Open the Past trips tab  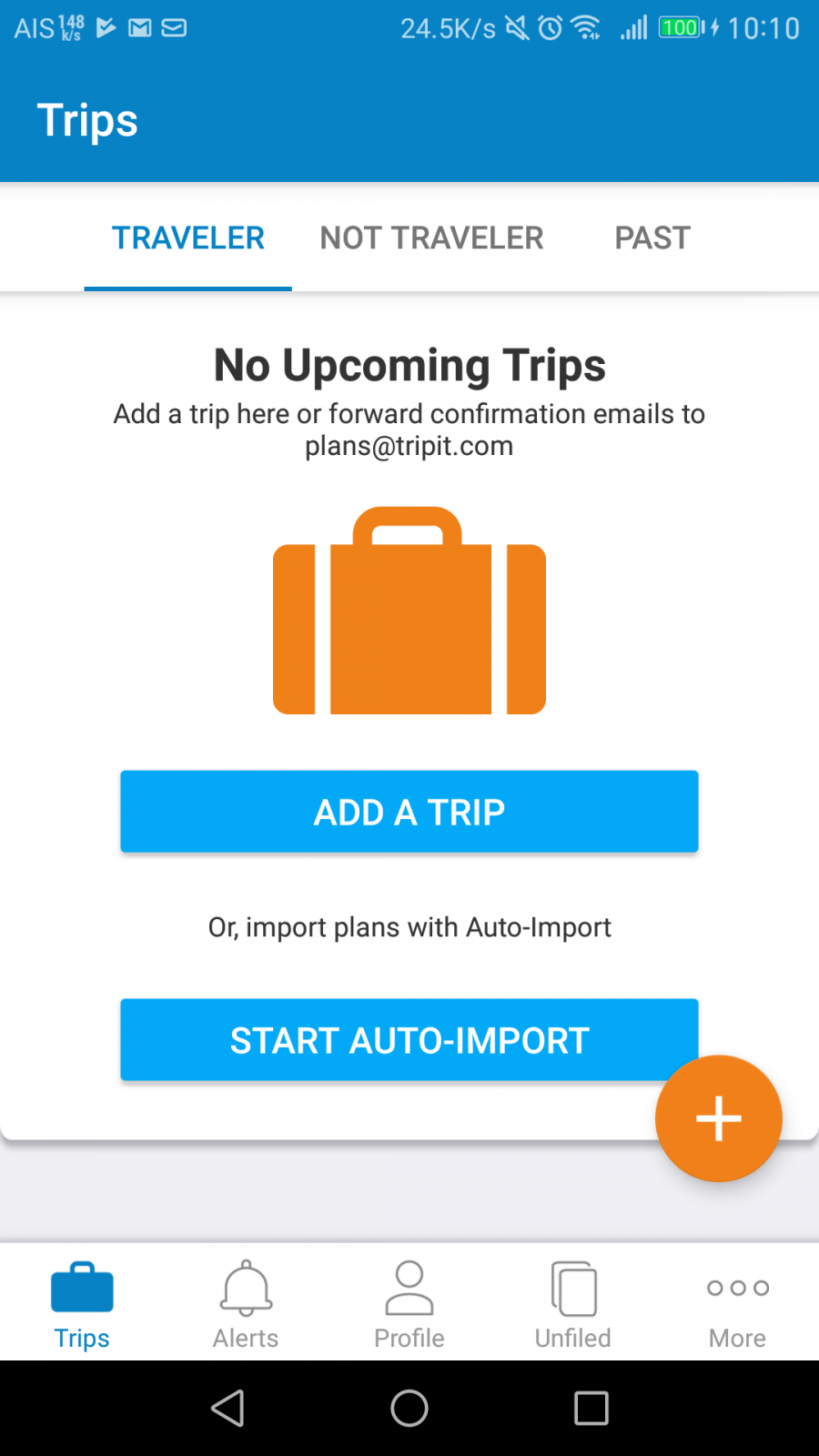(x=652, y=238)
